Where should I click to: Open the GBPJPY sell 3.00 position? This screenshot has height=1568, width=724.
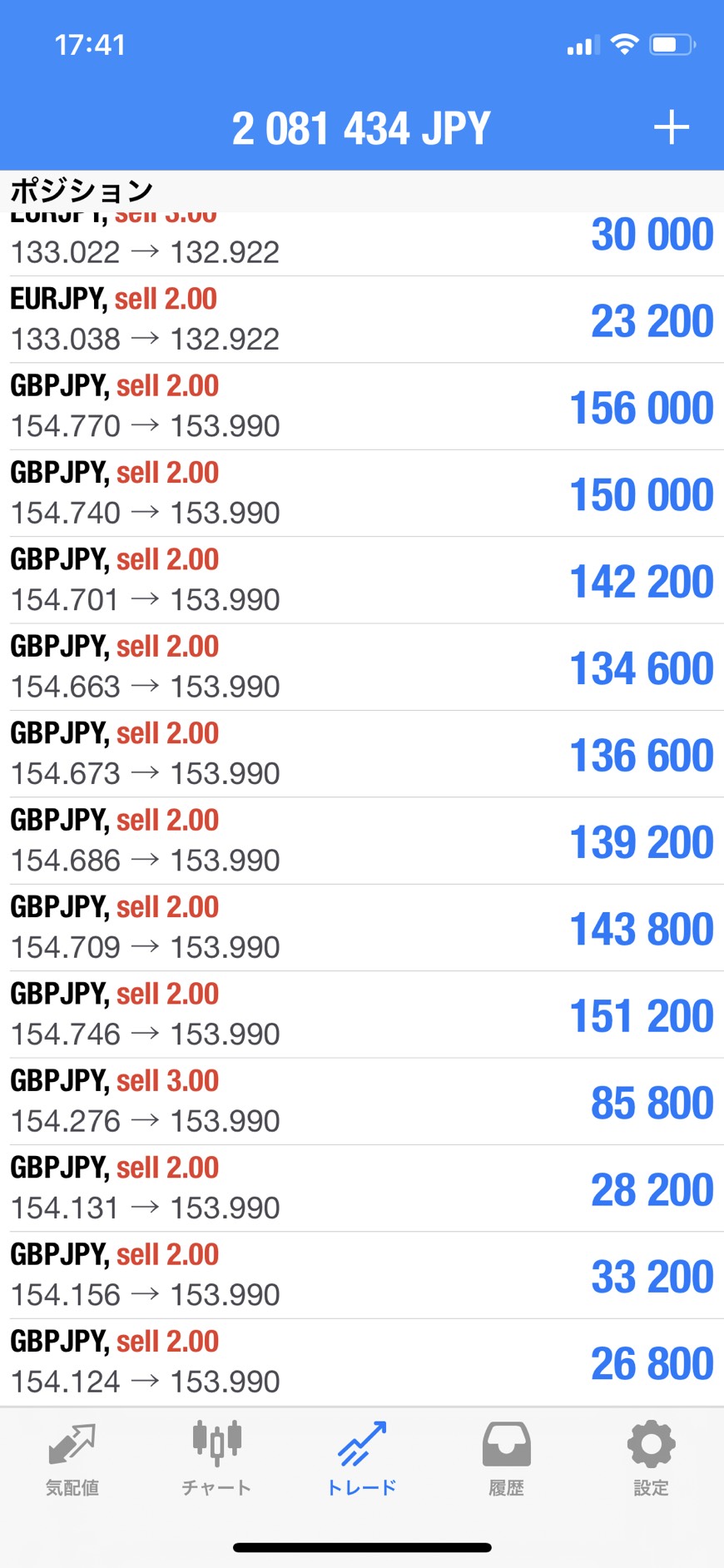(362, 1101)
